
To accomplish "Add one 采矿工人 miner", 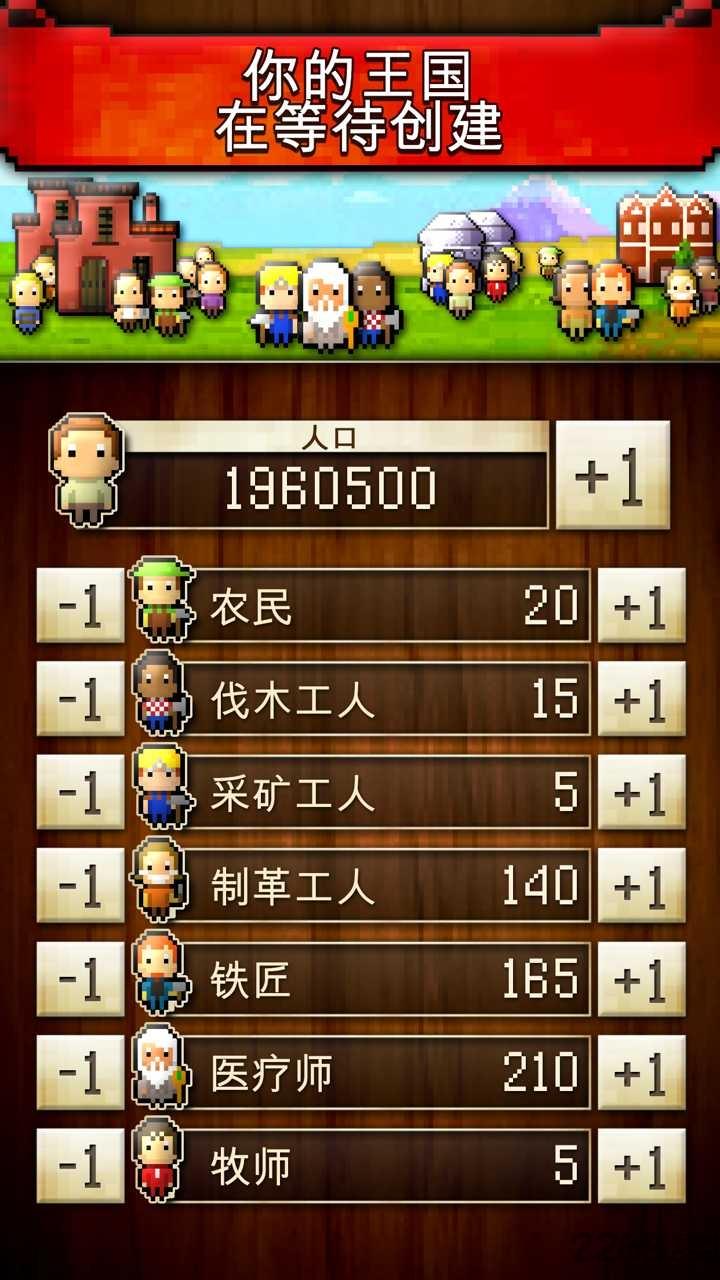I will point(641,793).
